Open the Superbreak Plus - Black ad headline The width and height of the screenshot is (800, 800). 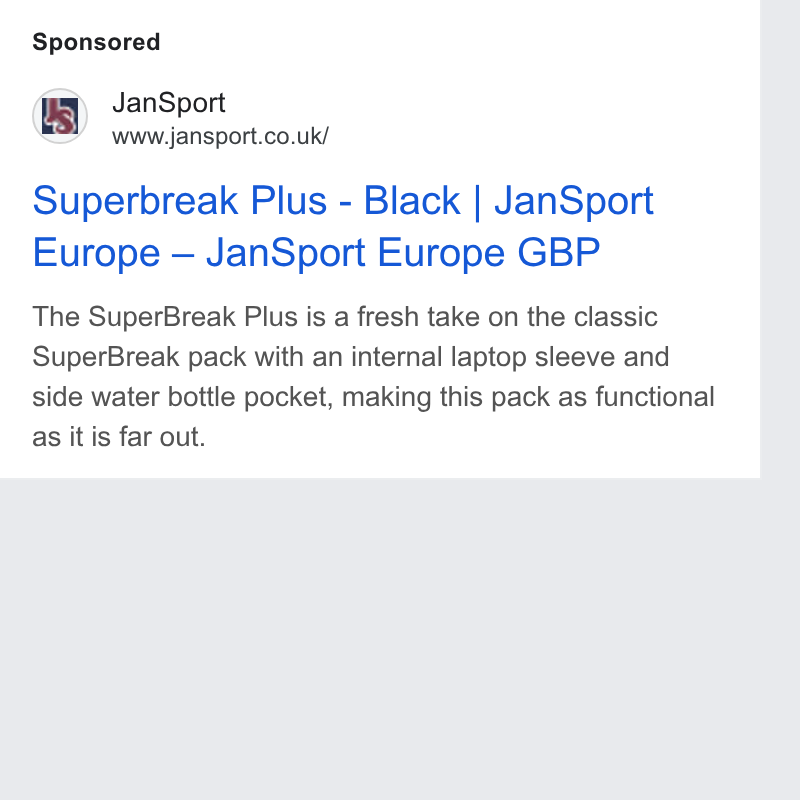343,226
